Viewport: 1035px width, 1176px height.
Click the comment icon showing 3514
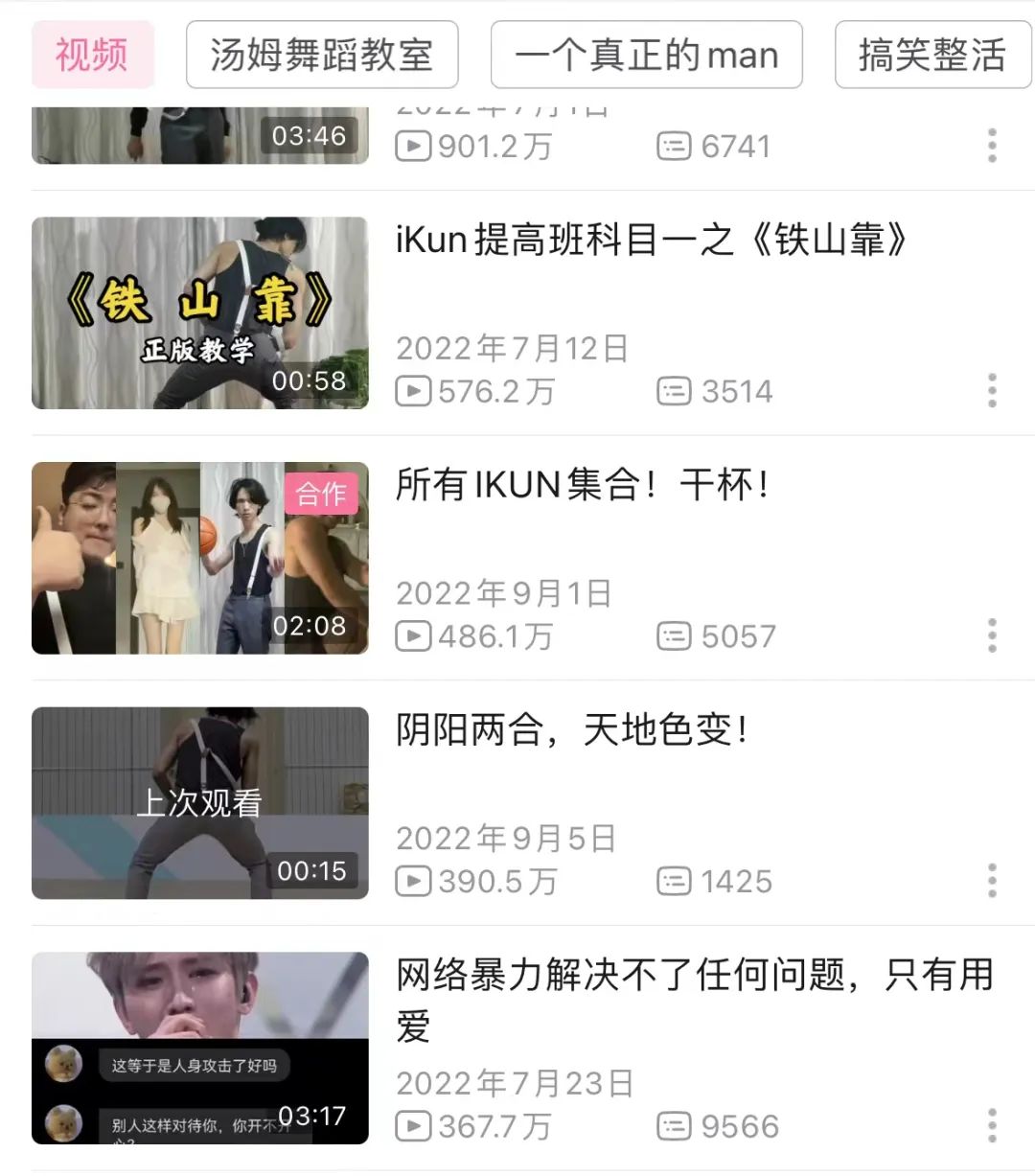coord(676,391)
